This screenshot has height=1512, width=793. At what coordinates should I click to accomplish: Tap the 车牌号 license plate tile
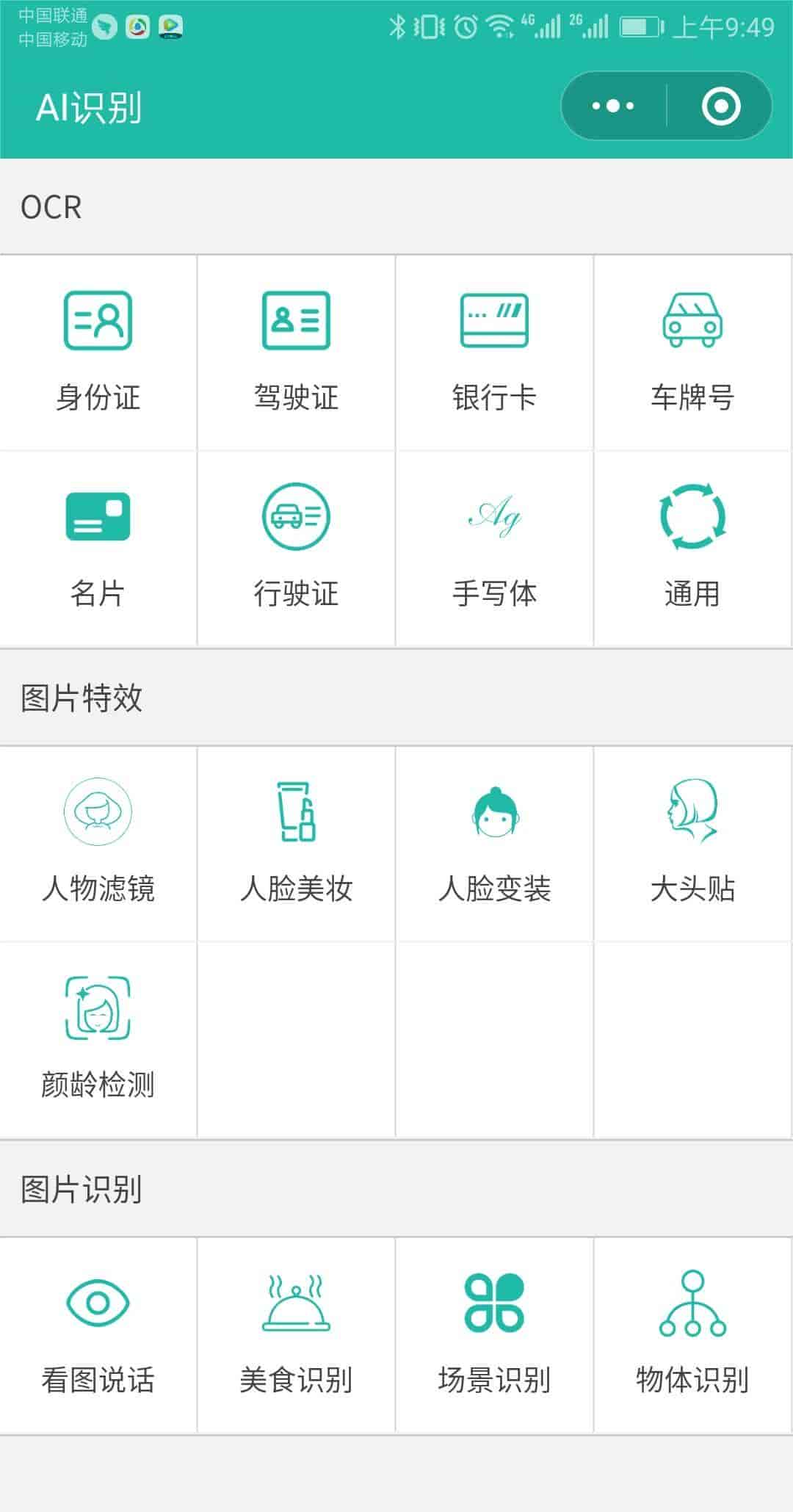tap(692, 352)
